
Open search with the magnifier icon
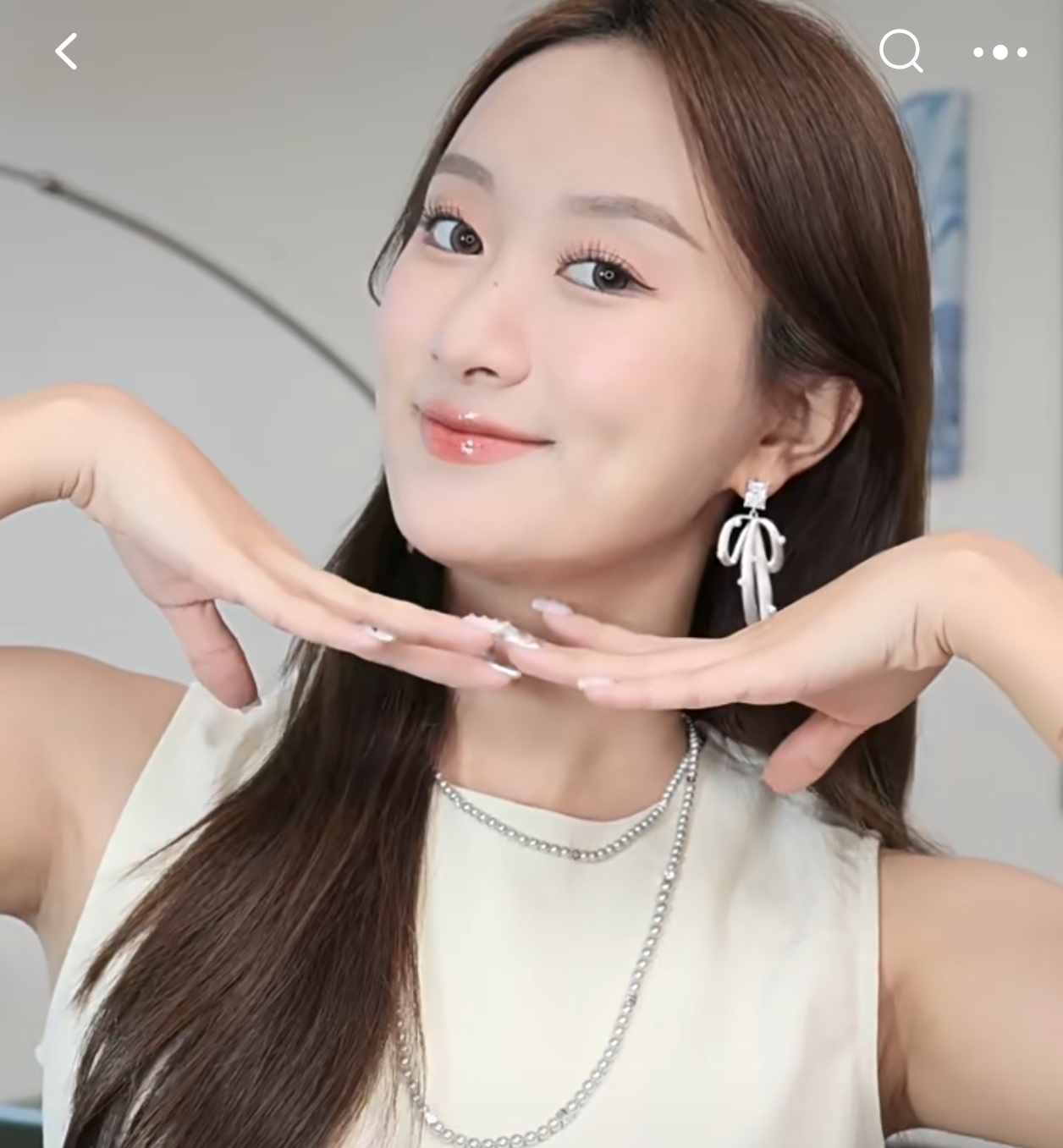[x=900, y=52]
